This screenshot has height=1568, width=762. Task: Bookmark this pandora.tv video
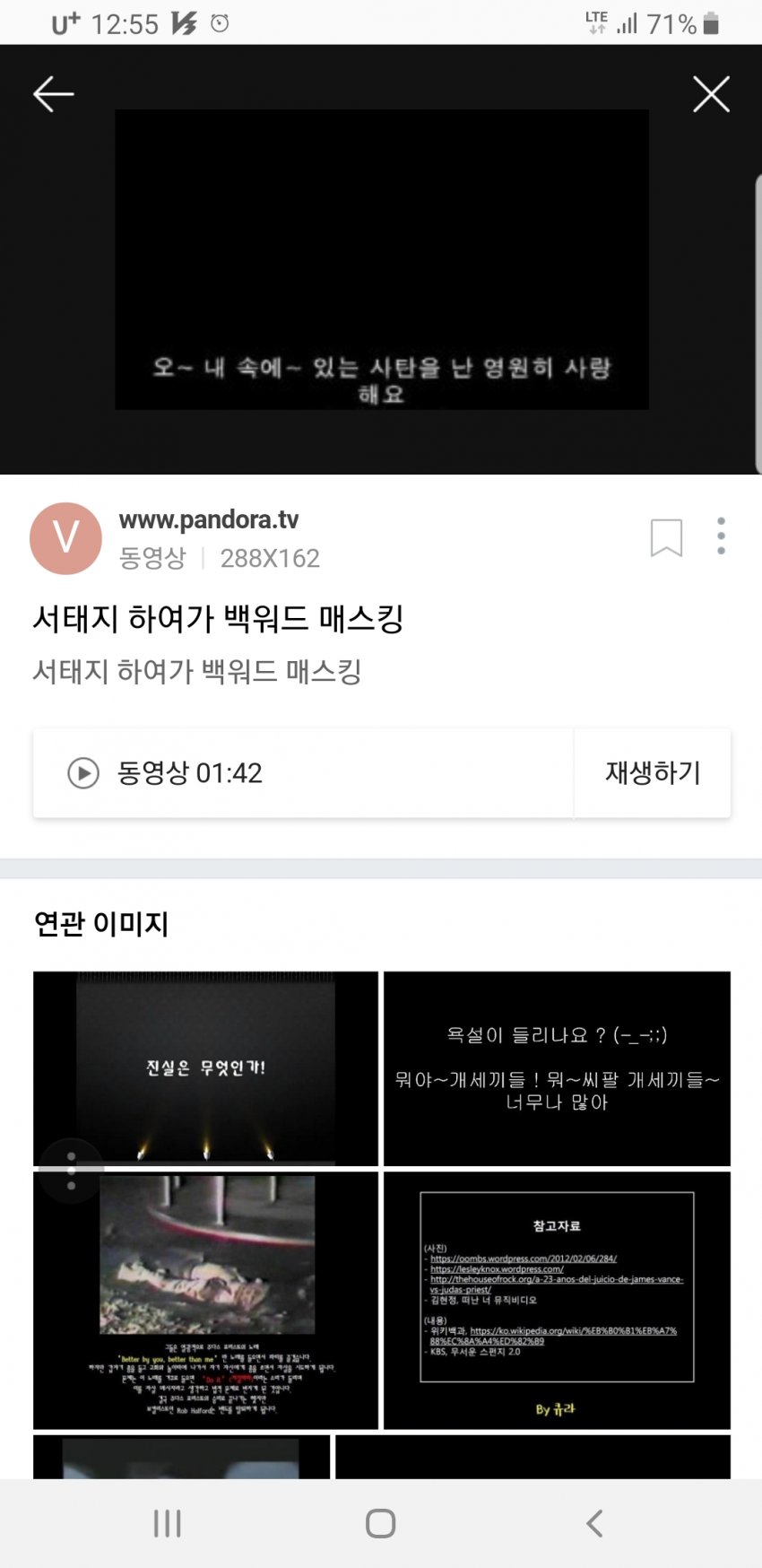point(666,537)
